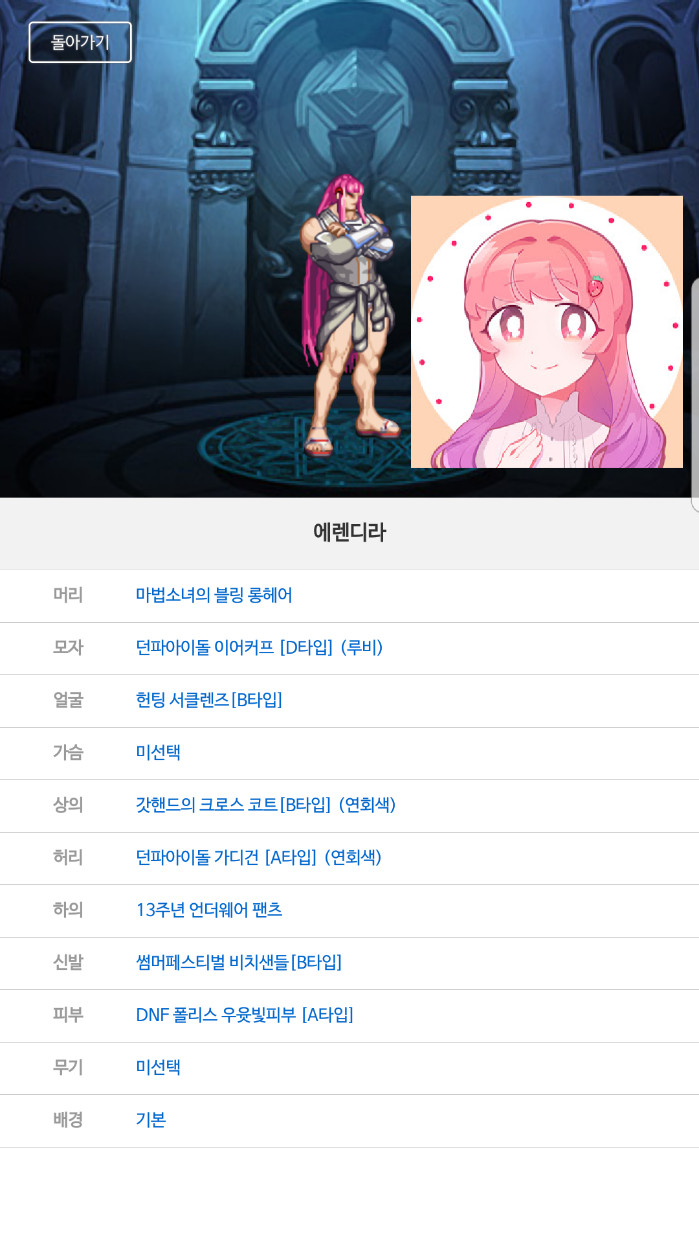699x1244 pixels.
Task: Open 헌팅 서클렌즈 [B타입] face item
Action: tap(209, 700)
